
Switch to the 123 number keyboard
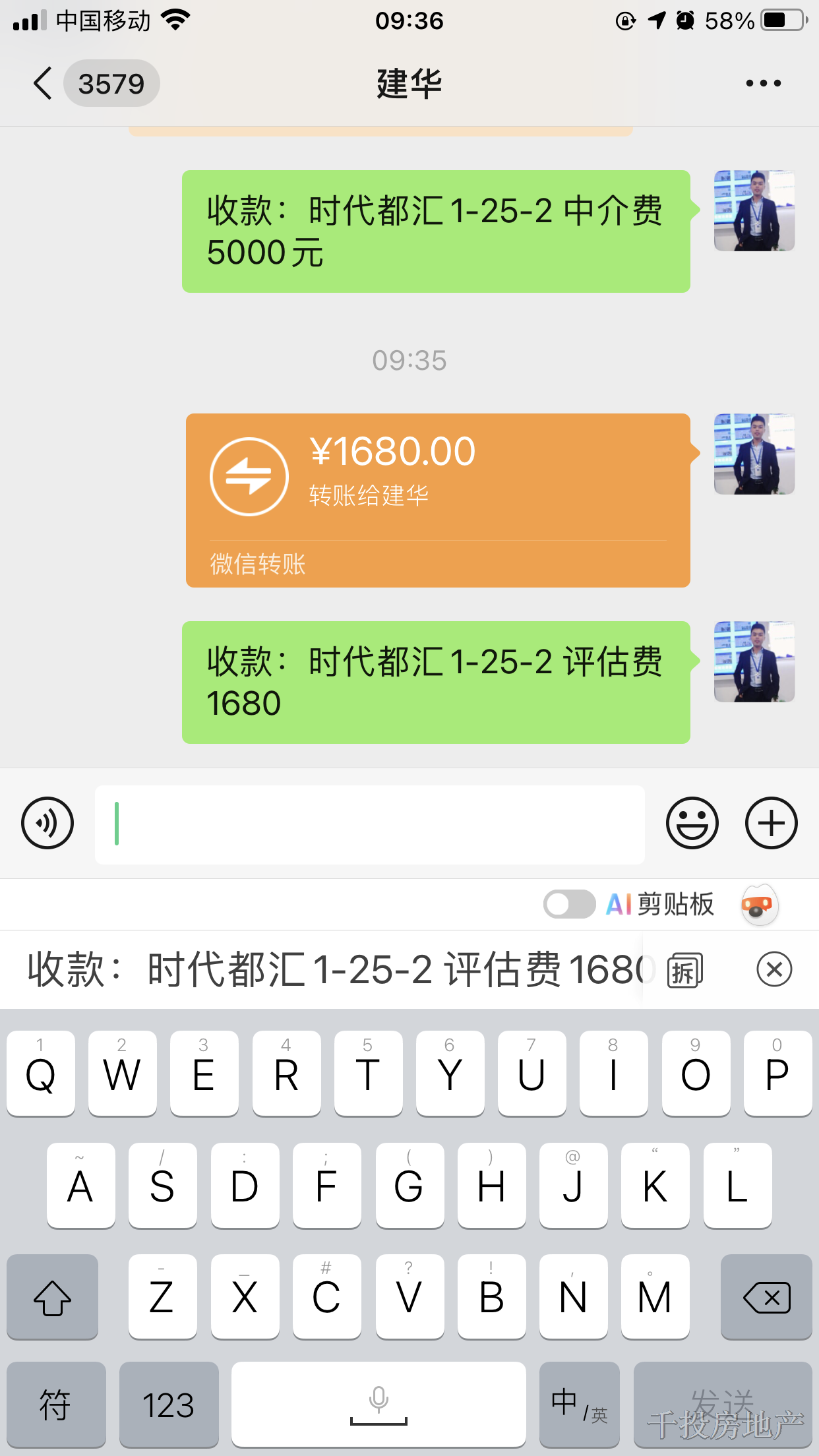168,1405
